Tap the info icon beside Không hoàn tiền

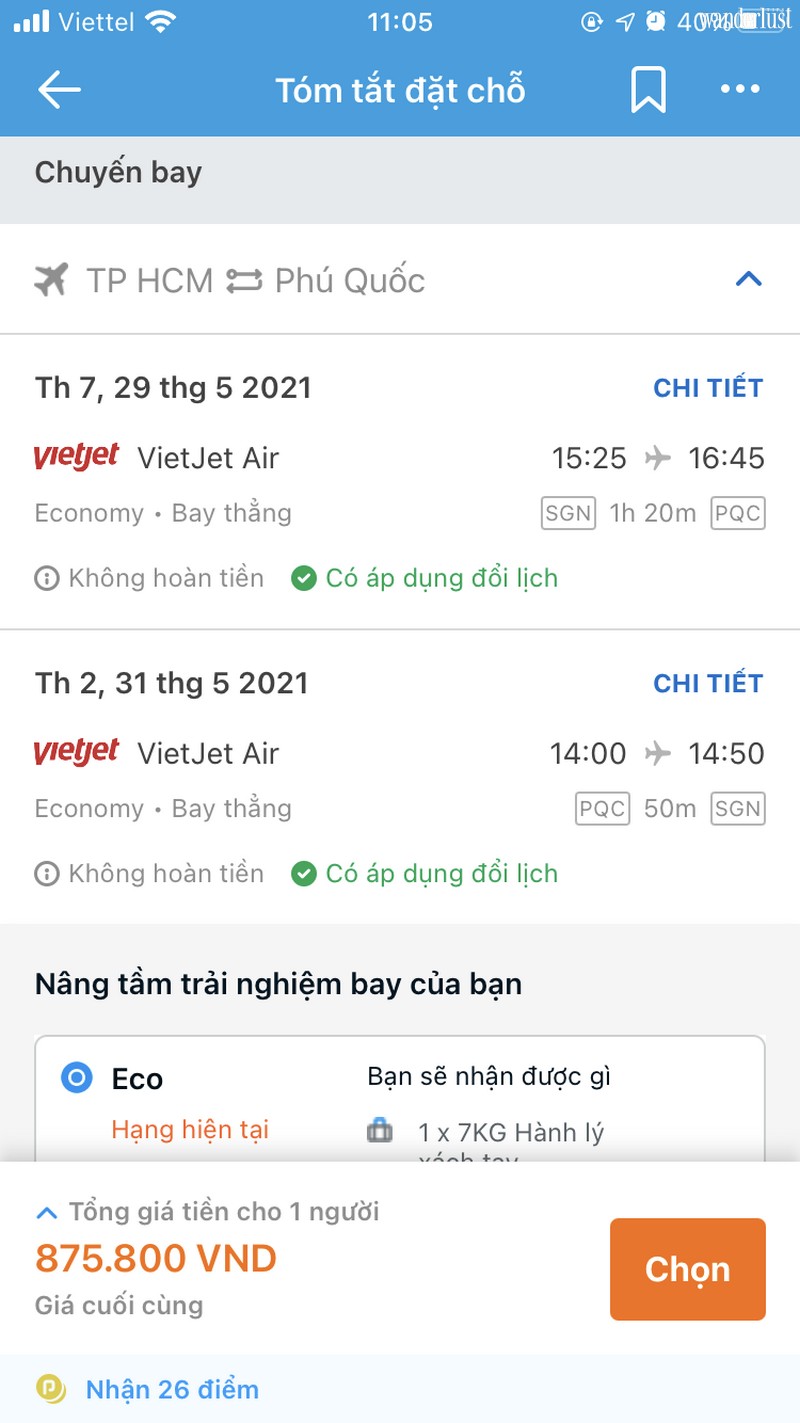coord(45,578)
